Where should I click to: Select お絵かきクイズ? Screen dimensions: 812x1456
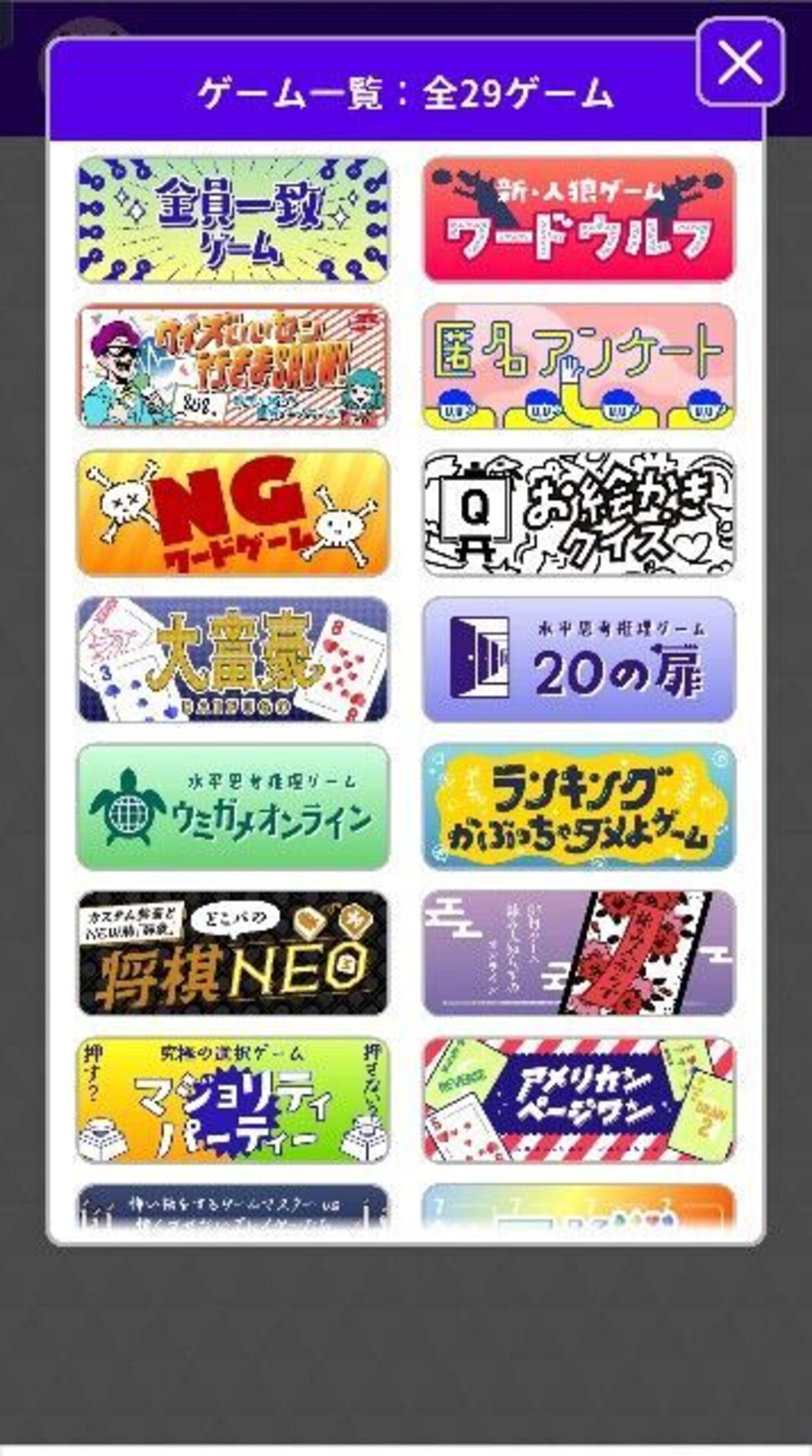(x=578, y=513)
